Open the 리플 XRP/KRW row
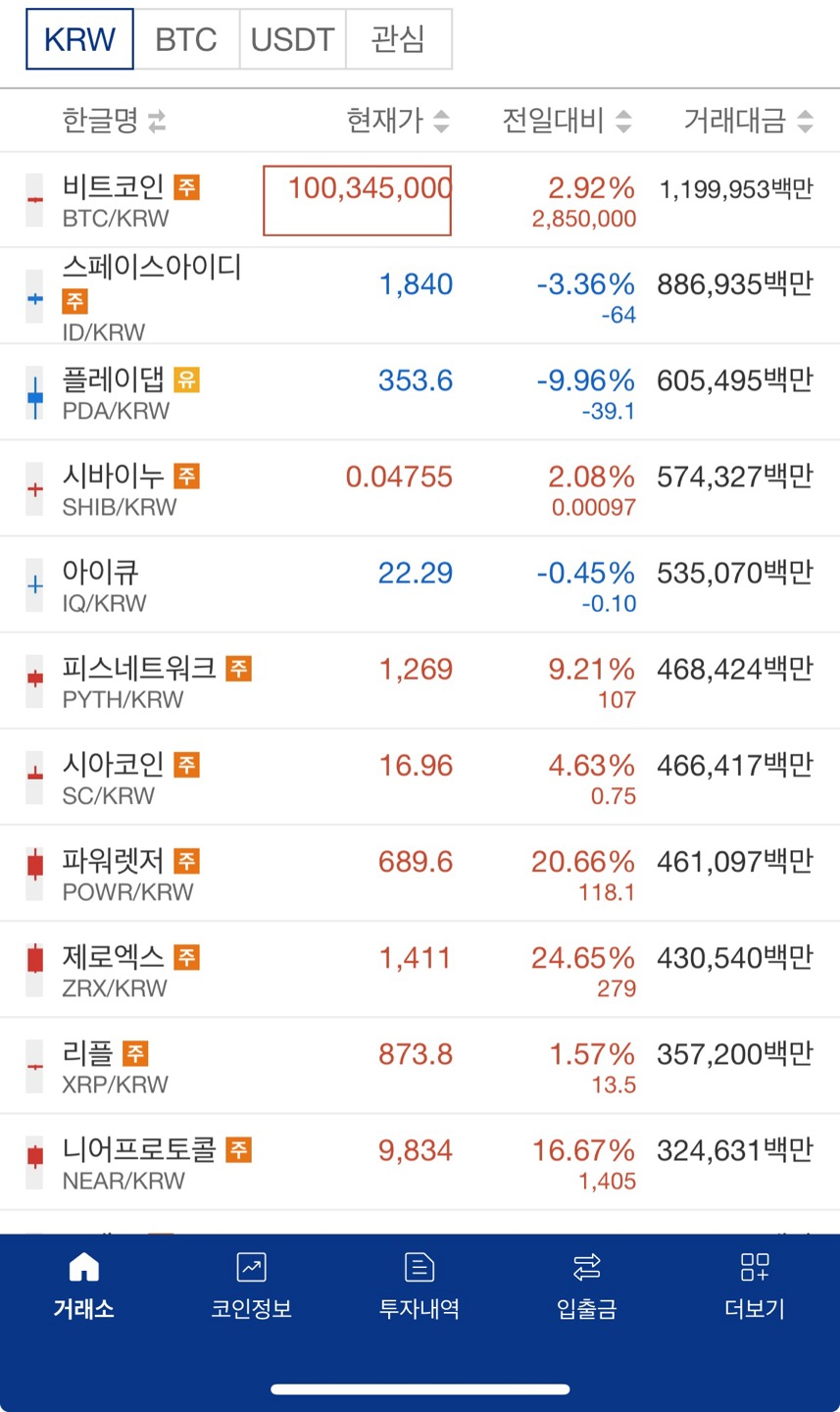840x1412 pixels. click(x=420, y=1066)
